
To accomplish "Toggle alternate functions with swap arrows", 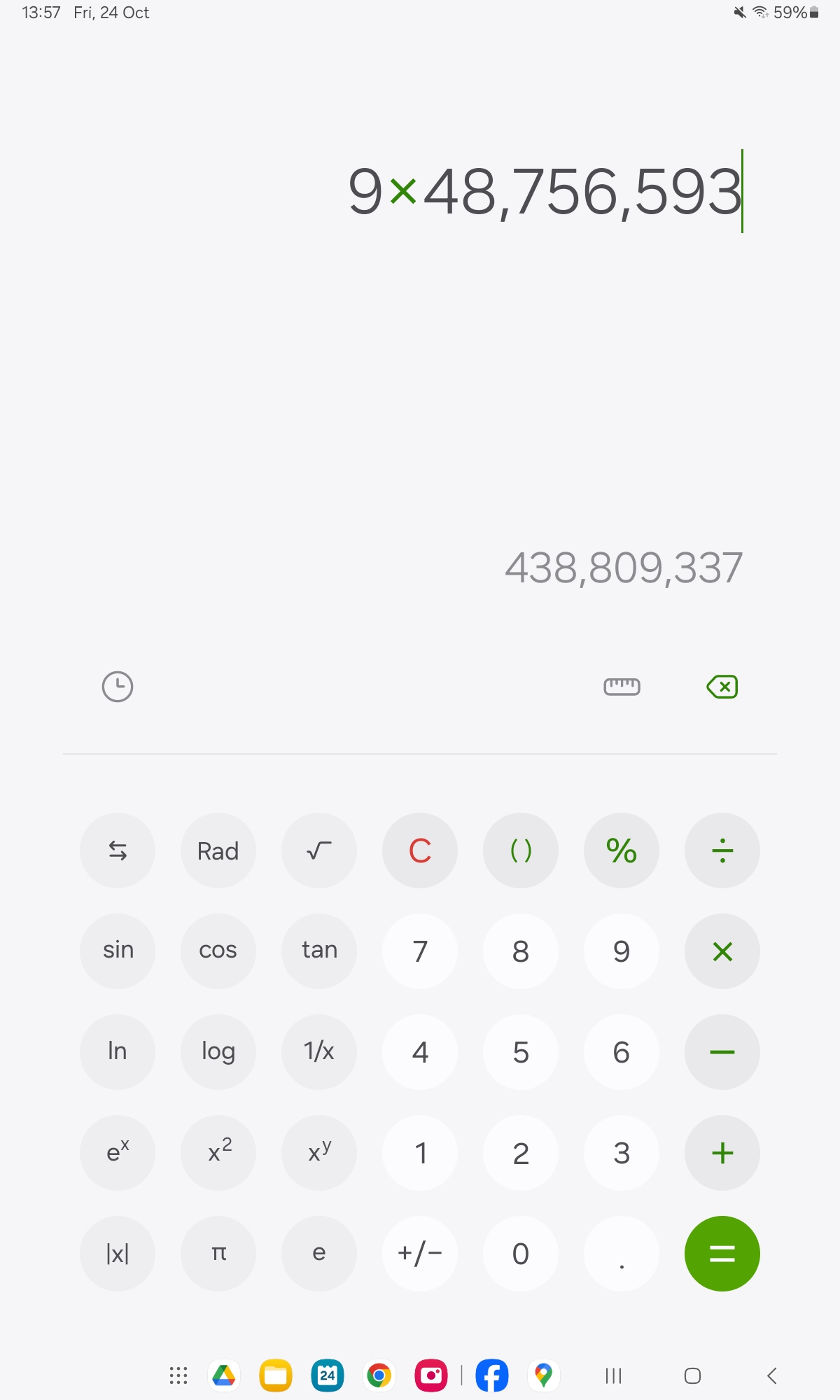I will click(118, 850).
